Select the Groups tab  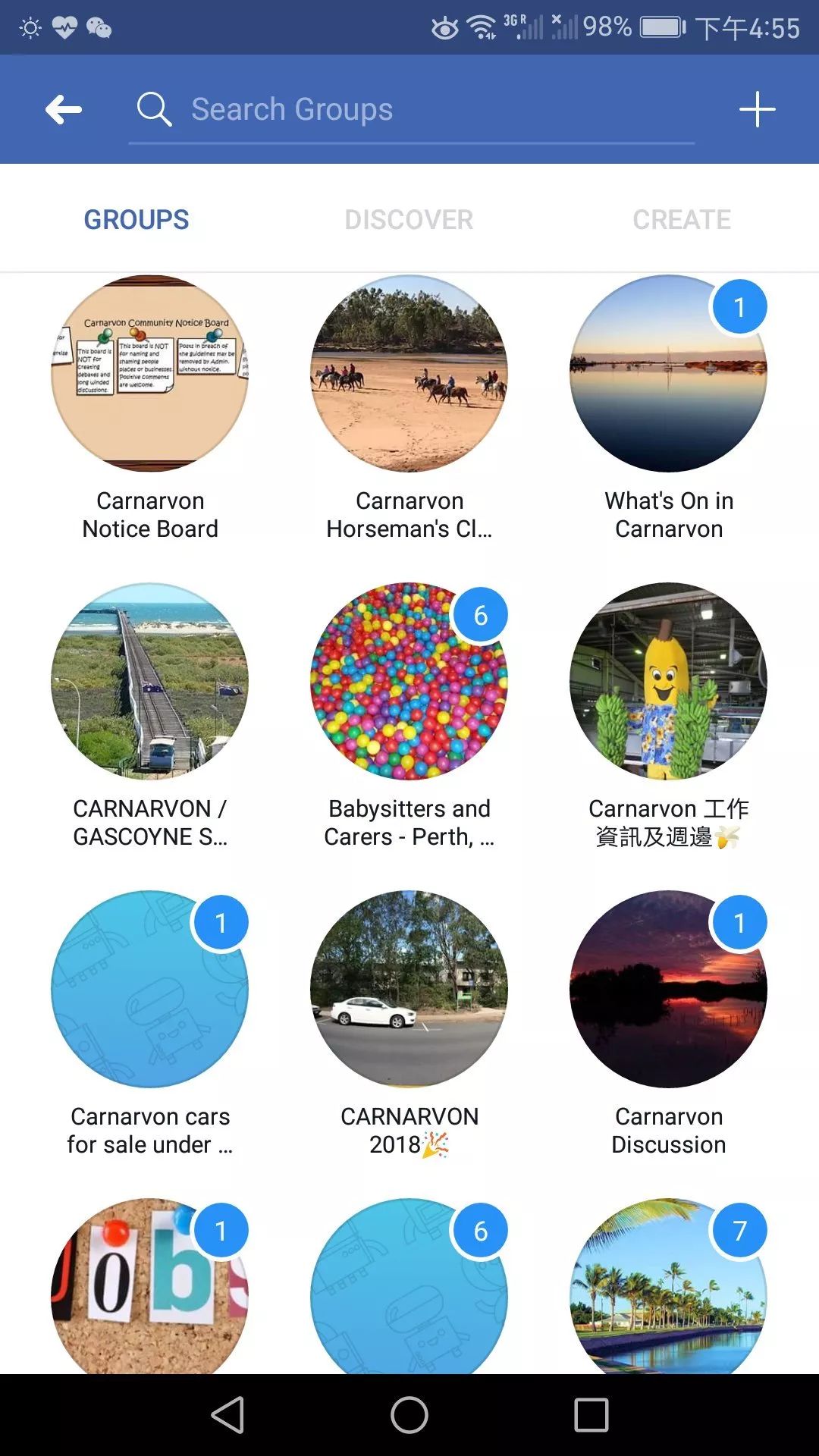coord(136,220)
